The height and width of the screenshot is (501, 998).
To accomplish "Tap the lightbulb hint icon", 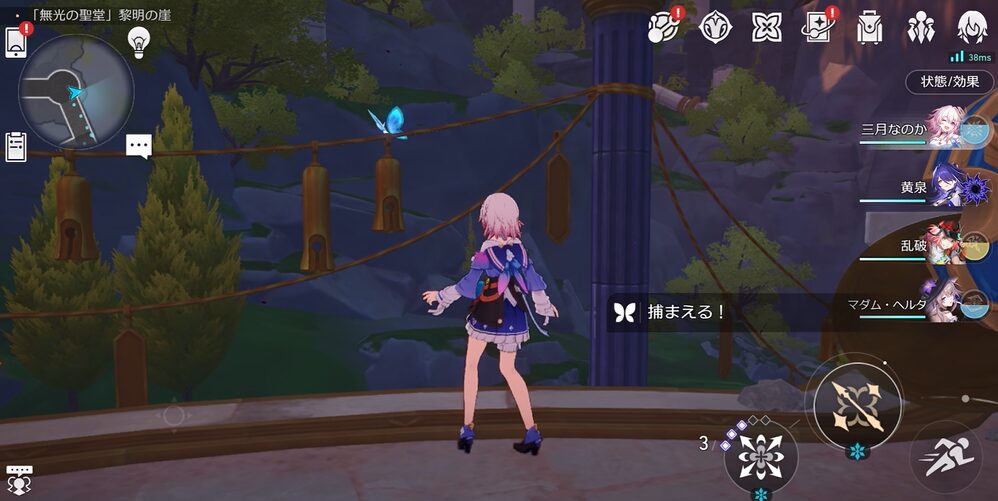I will [x=139, y=41].
